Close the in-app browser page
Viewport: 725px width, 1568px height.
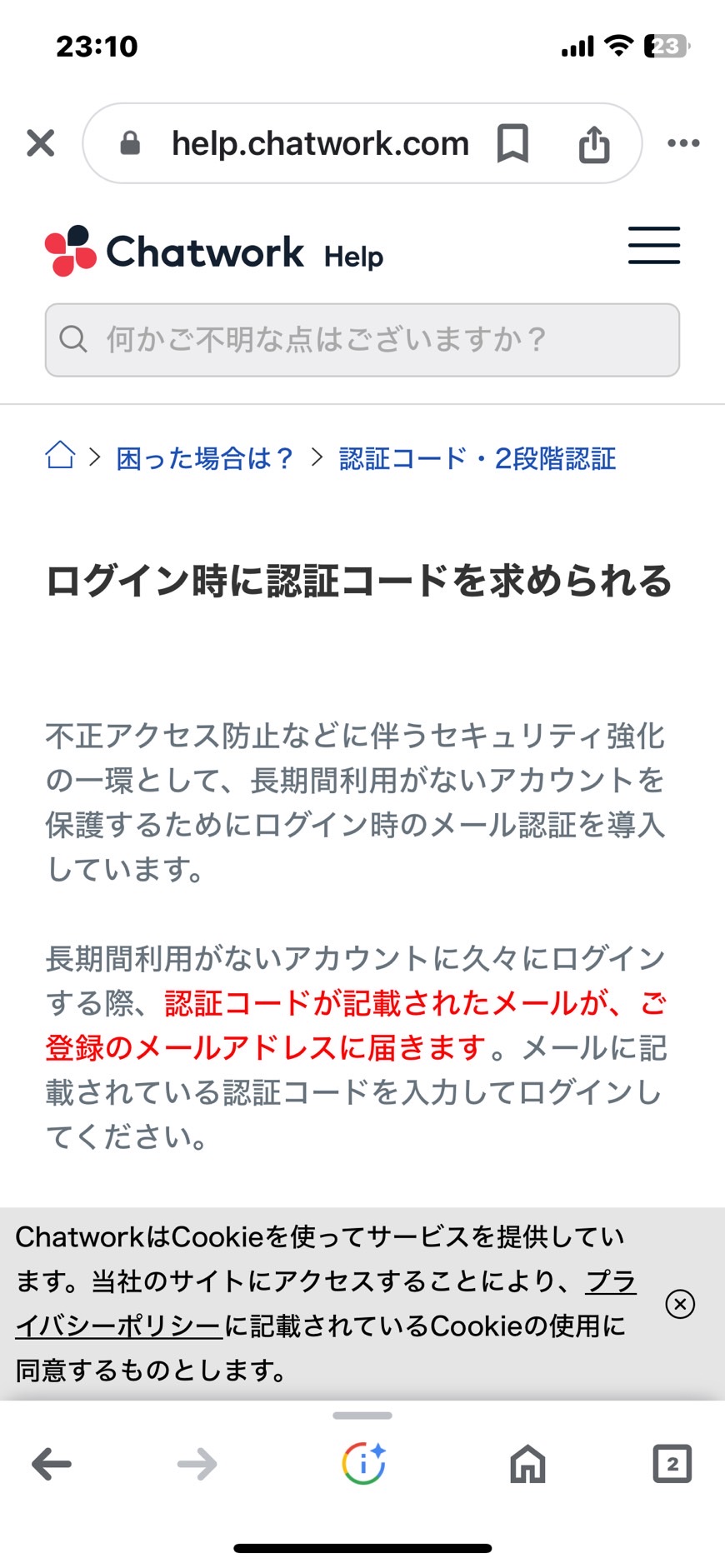coord(40,143)
